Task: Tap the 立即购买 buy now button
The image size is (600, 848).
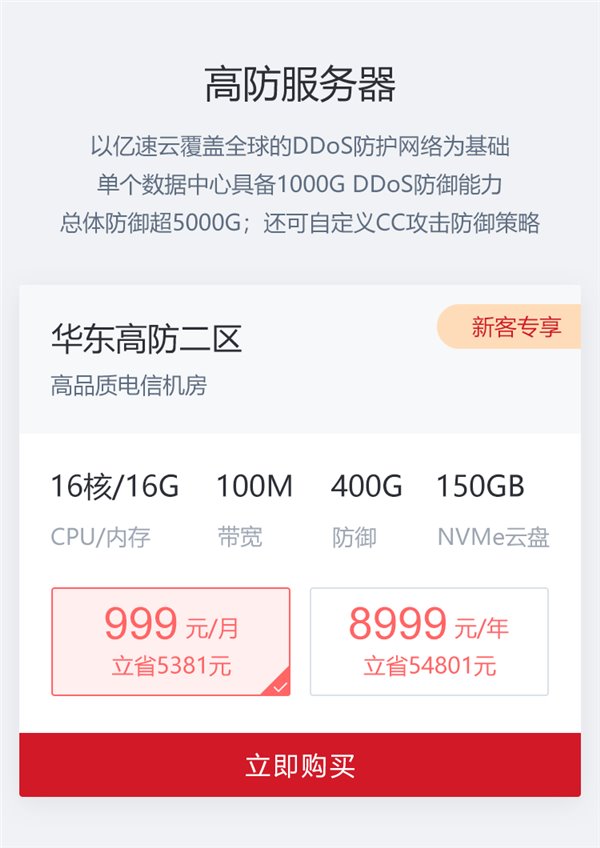Action: coord(300,765)
